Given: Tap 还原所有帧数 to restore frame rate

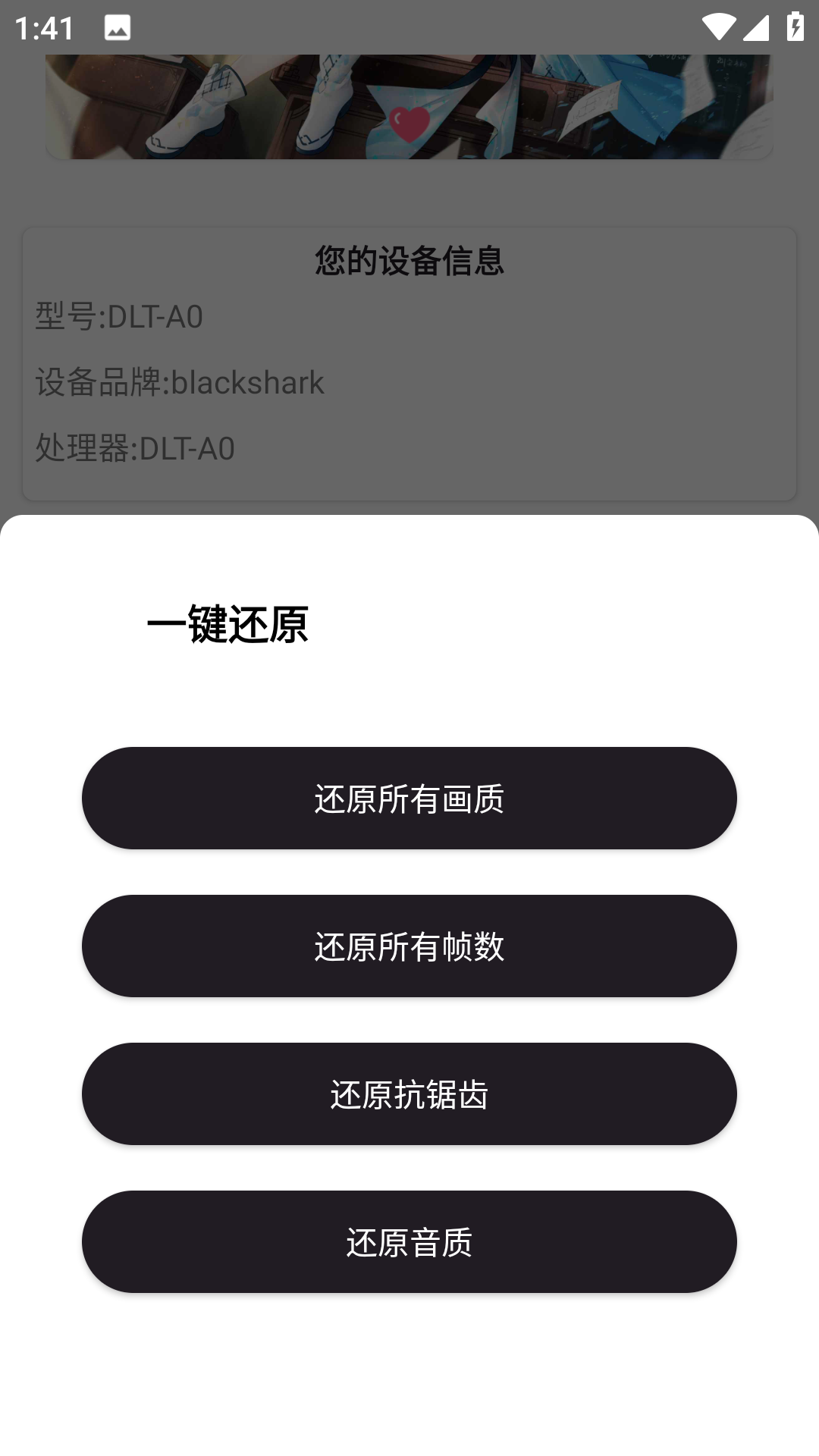Looking at the screenshot, I should click(409, 946).
